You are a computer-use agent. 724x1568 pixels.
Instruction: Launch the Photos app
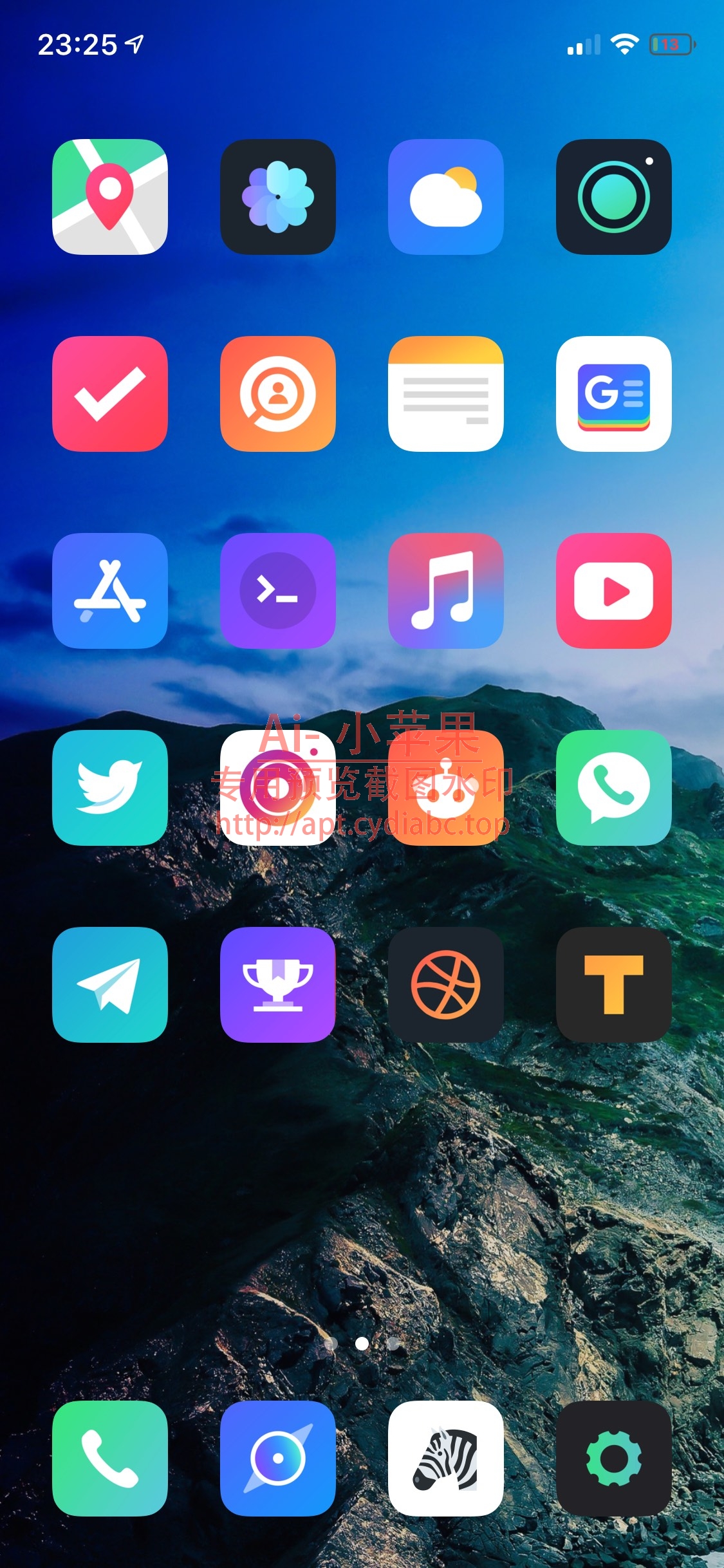278,197
